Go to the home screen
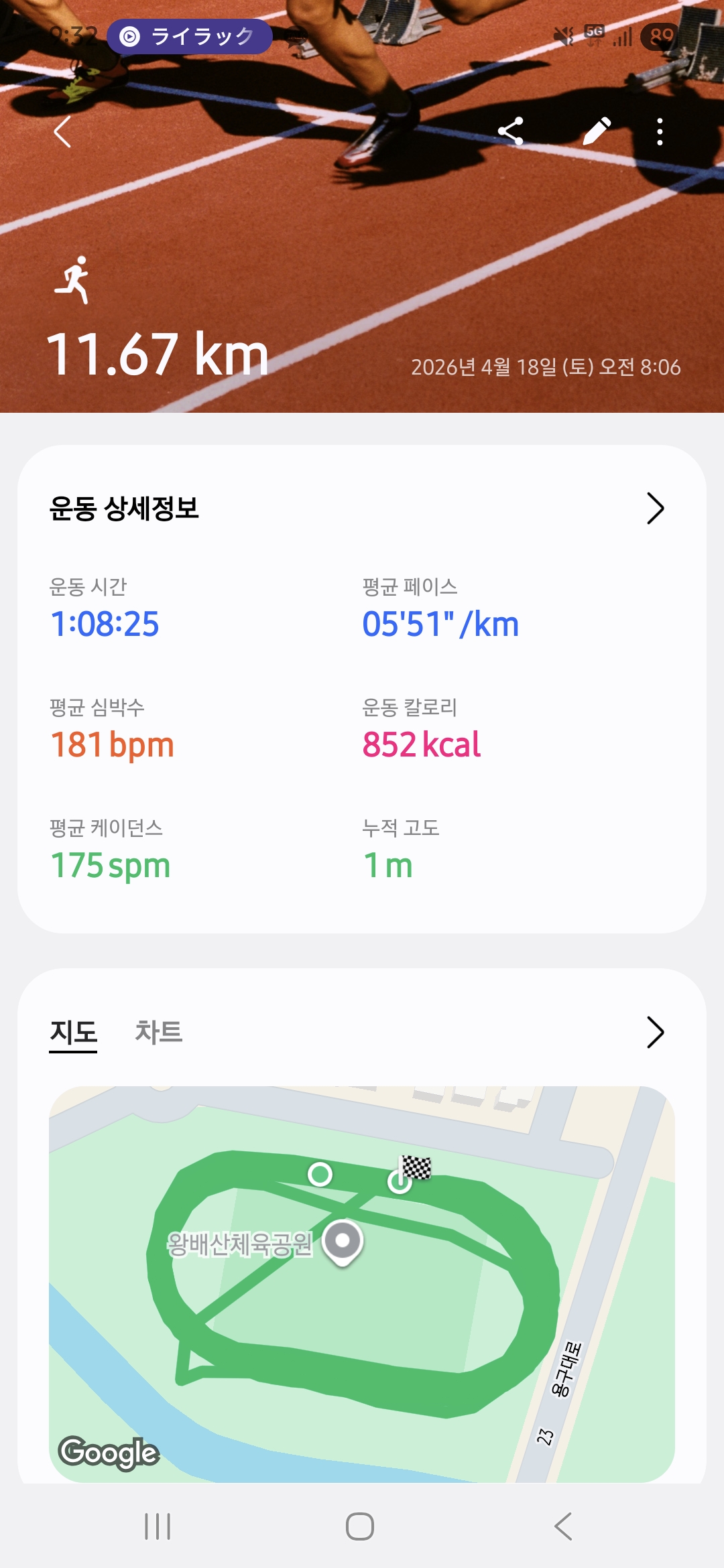724x1568 pixels. [360, 1526]
